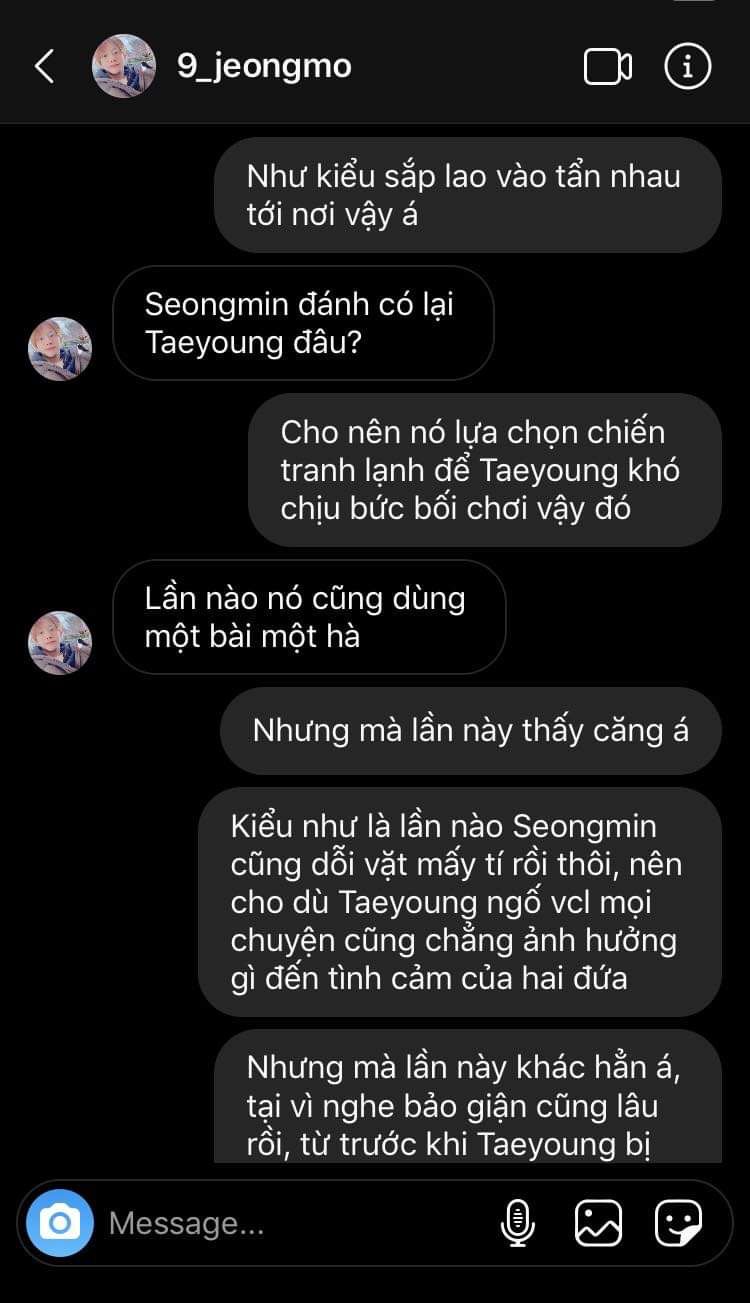Start a video call with 9_jeongmo
This screenshot has height=1303, width=750.
pos(607,67)
